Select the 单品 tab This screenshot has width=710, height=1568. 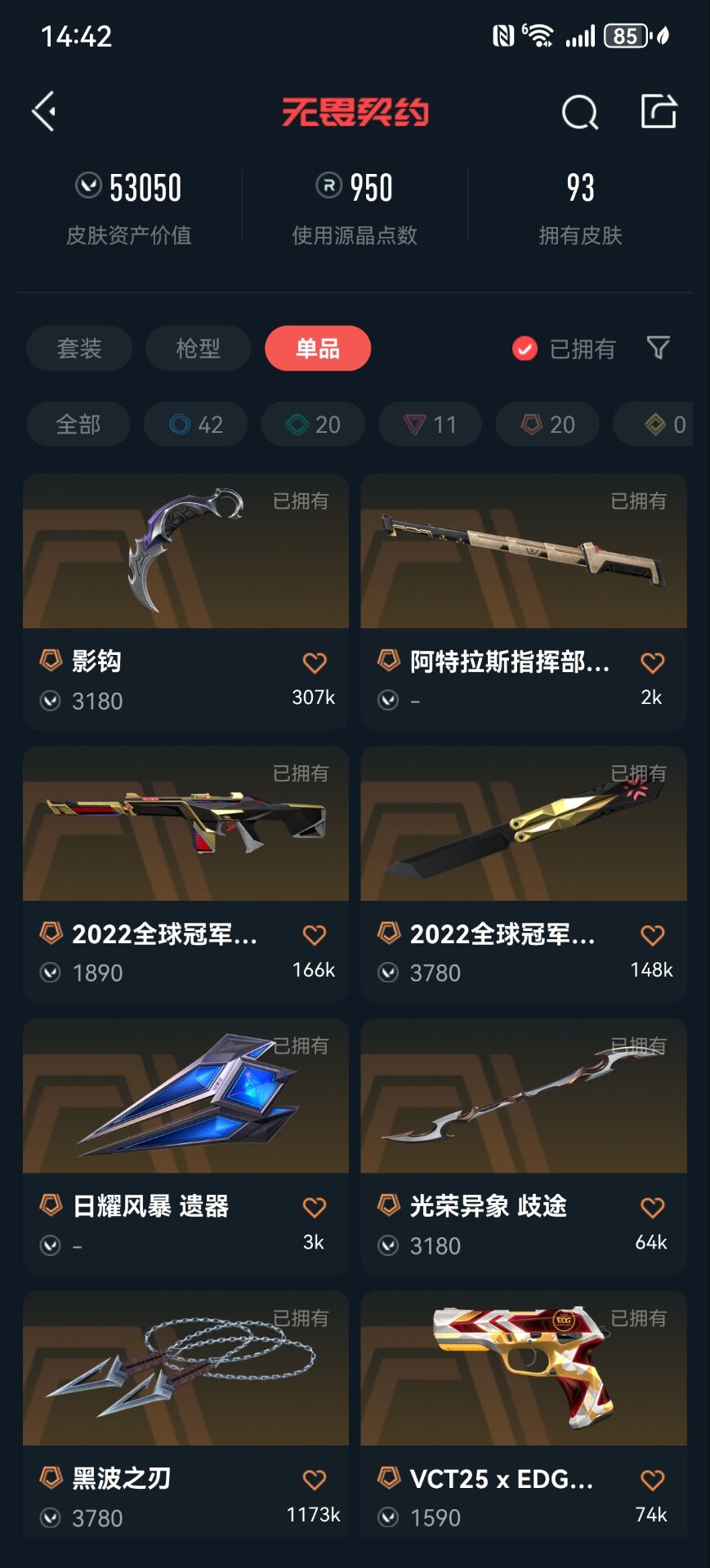(x=318, y=349)
